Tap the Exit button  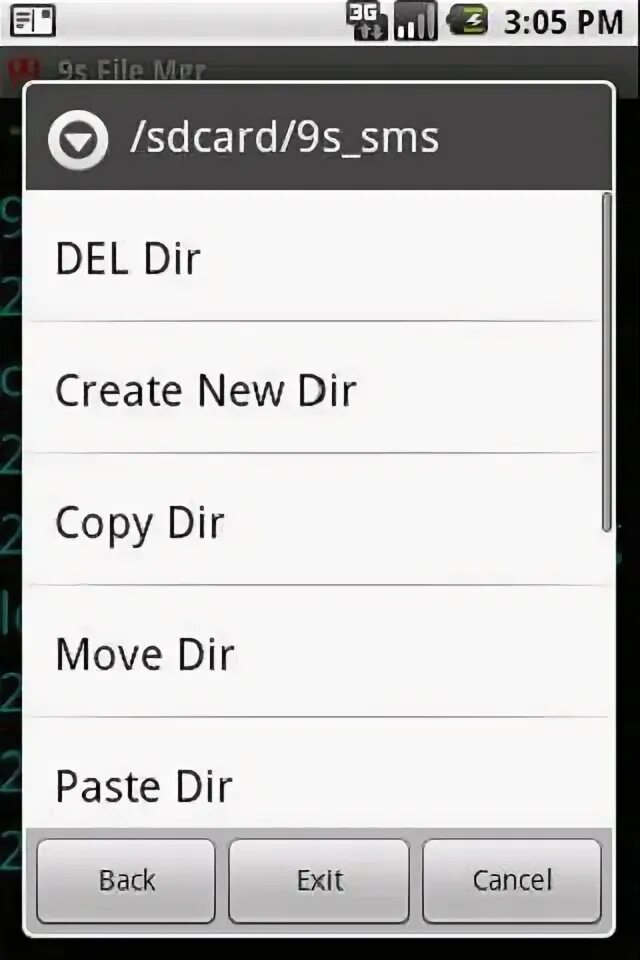click(319, 880)
